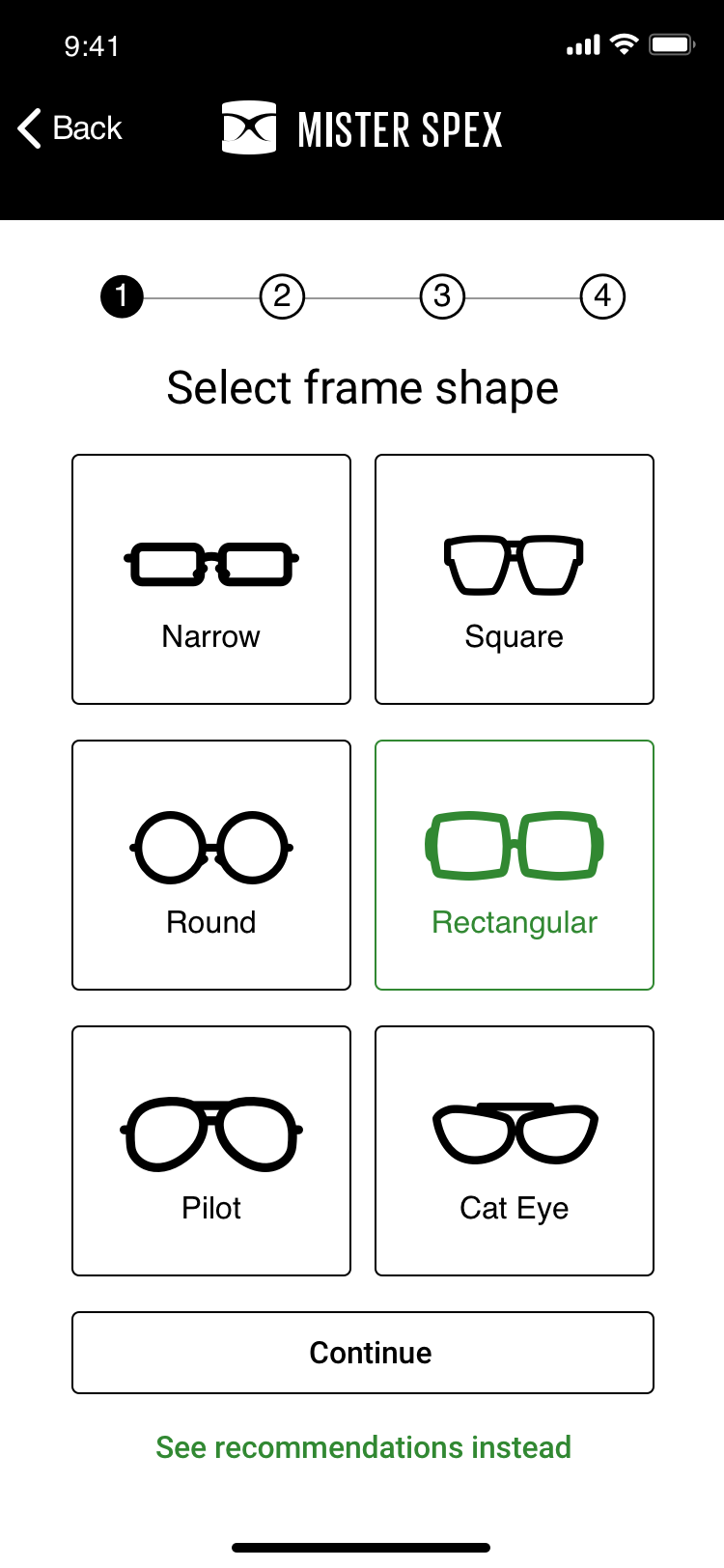The image size is (724, 1568).
Task: Choose the Square frame shape
Action: click(x=515, y=579)
